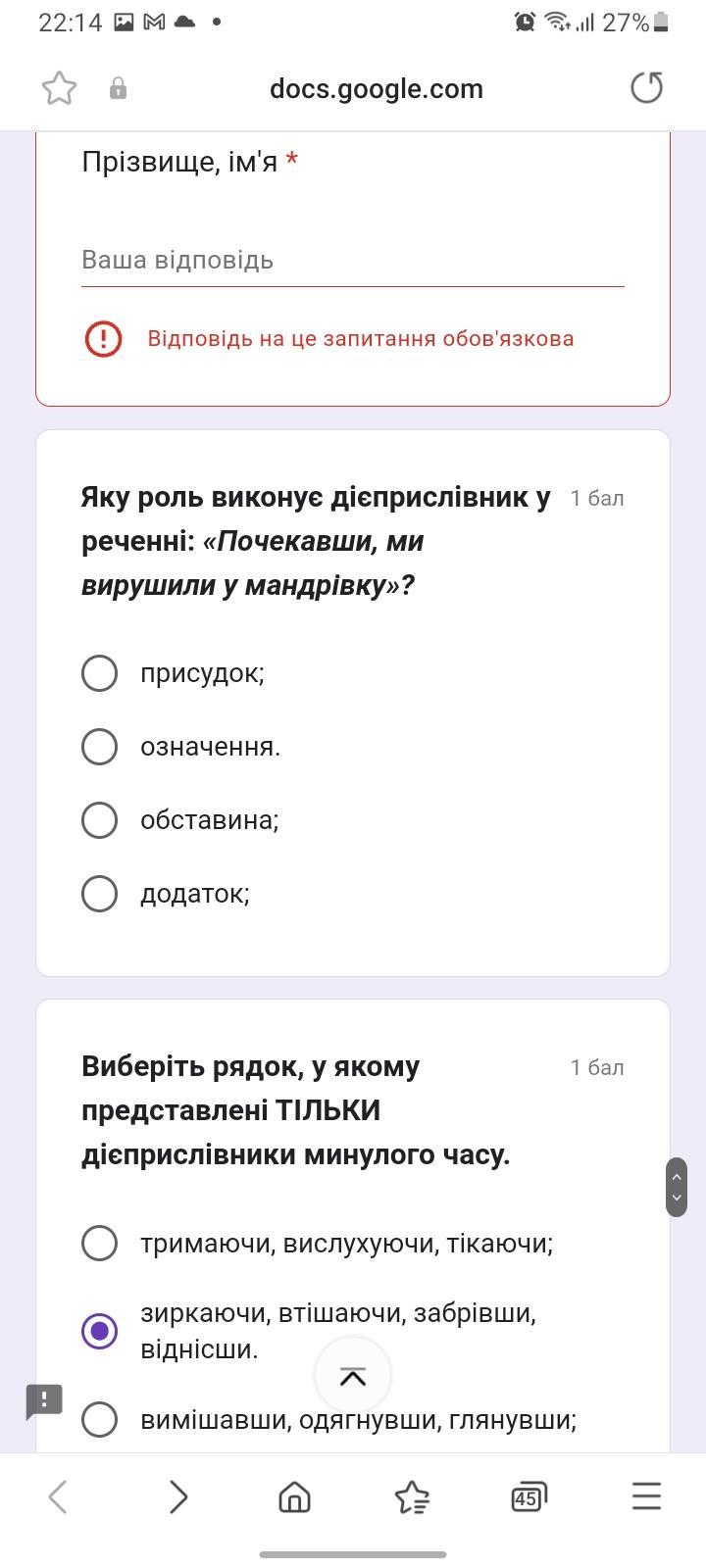Reload the page

pyautogui.click(x=646, y=88)
